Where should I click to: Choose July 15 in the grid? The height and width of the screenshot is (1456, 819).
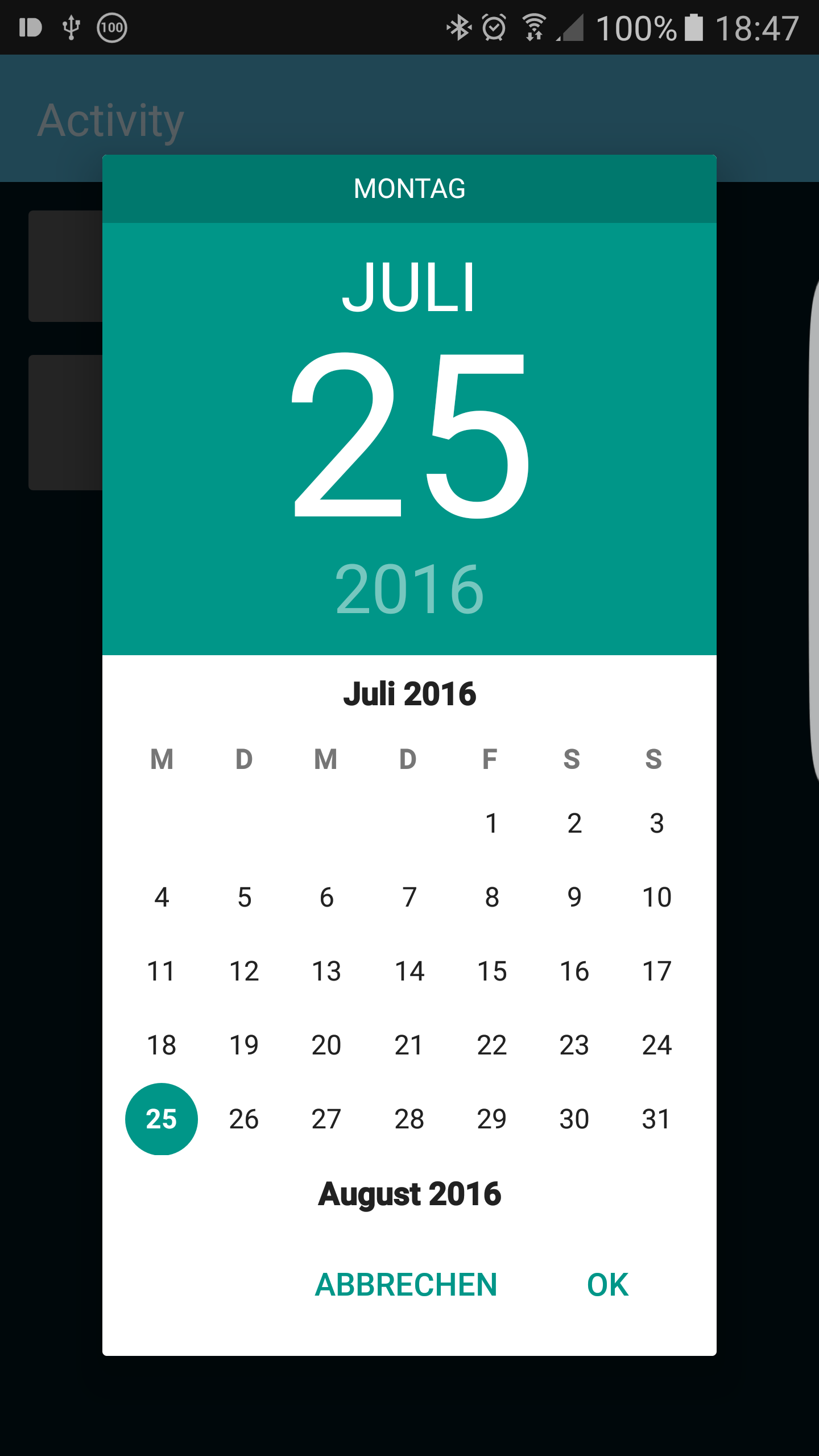(492, 971)
